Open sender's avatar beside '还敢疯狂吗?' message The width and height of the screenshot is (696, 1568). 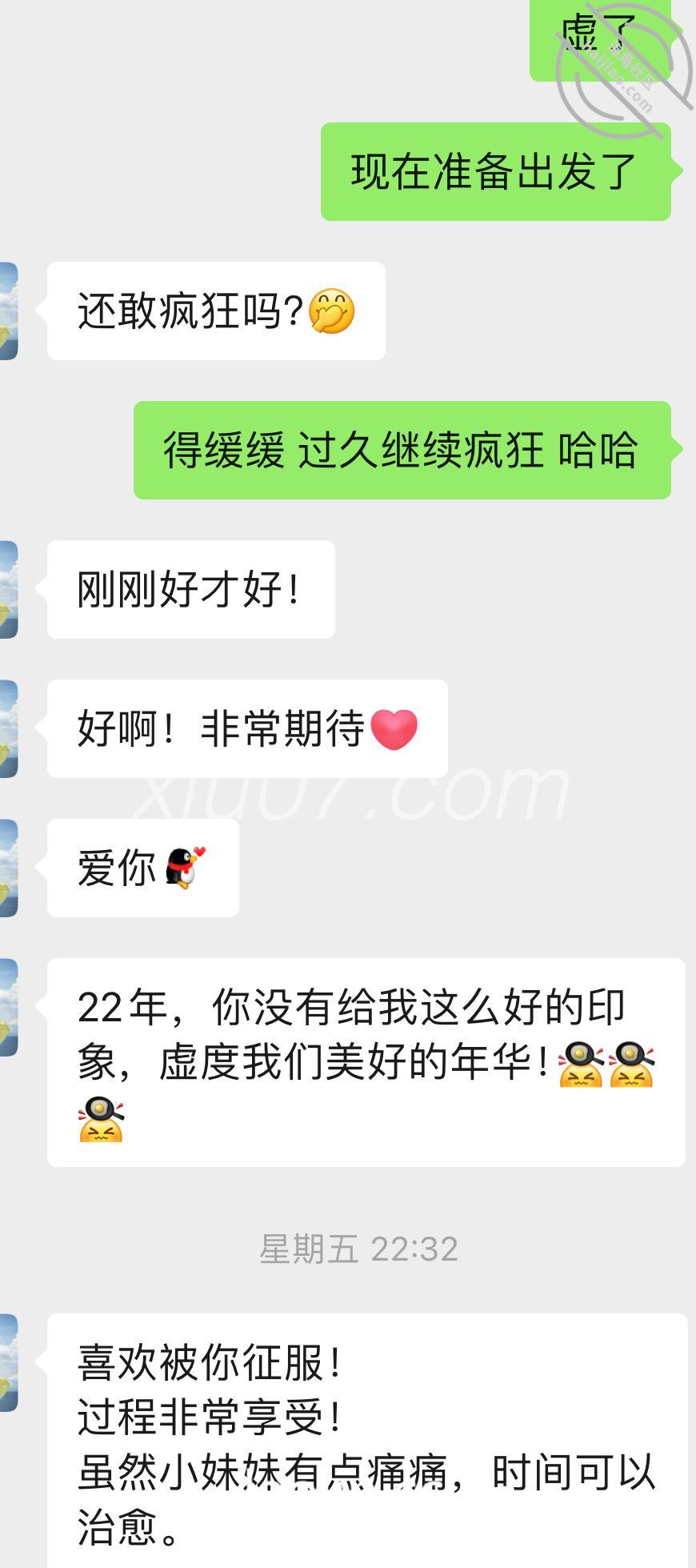(8, 311)
